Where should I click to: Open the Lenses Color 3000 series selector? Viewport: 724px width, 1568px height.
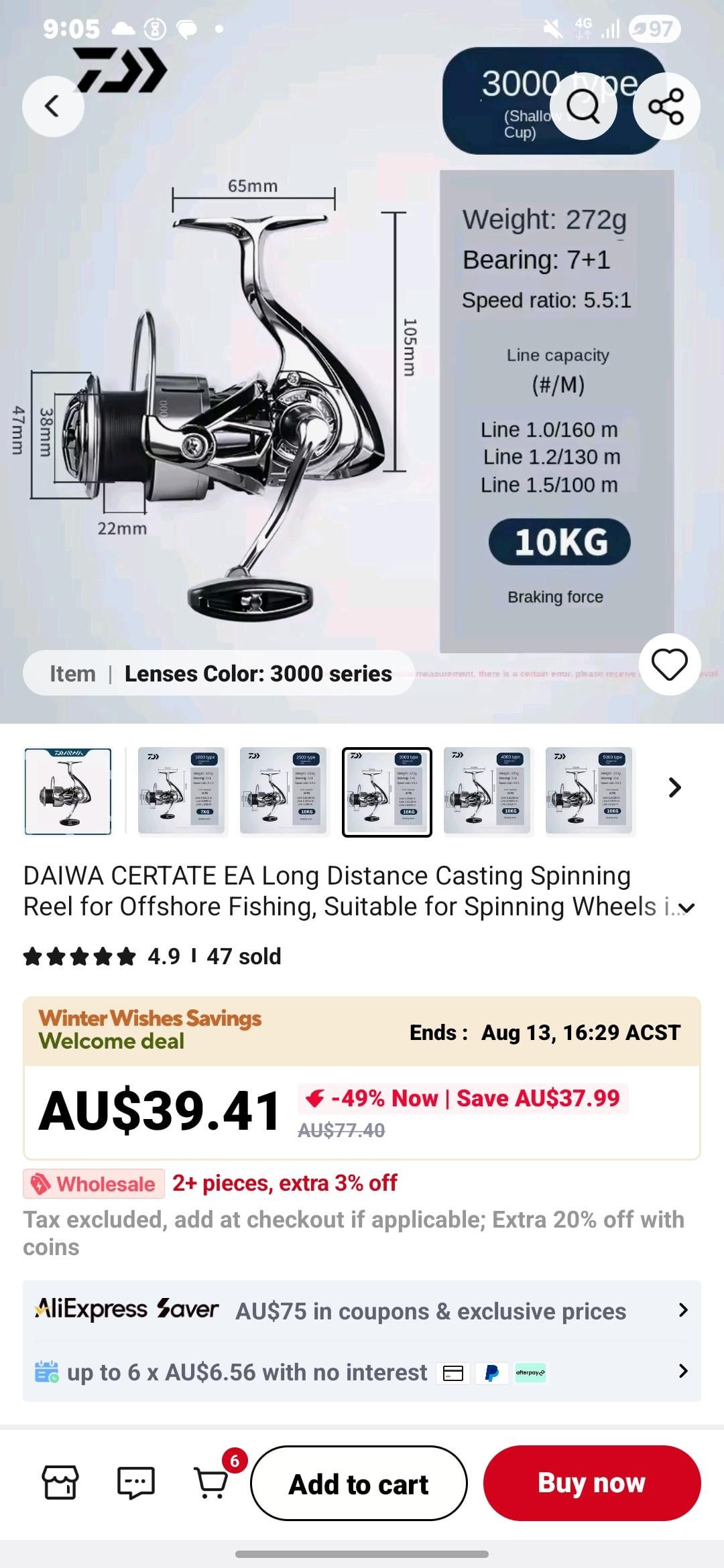point(219,673)
